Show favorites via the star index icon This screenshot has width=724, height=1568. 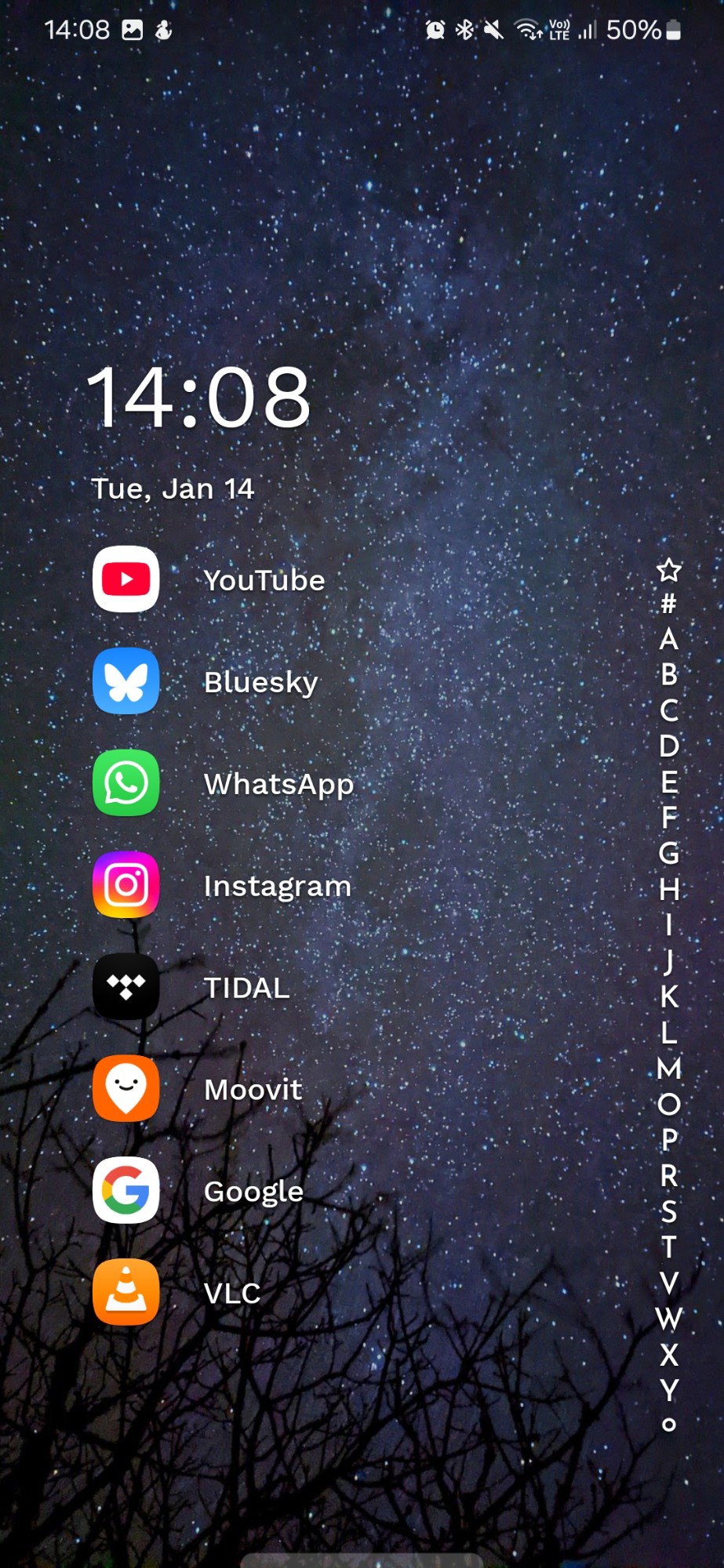pos(668,570)
